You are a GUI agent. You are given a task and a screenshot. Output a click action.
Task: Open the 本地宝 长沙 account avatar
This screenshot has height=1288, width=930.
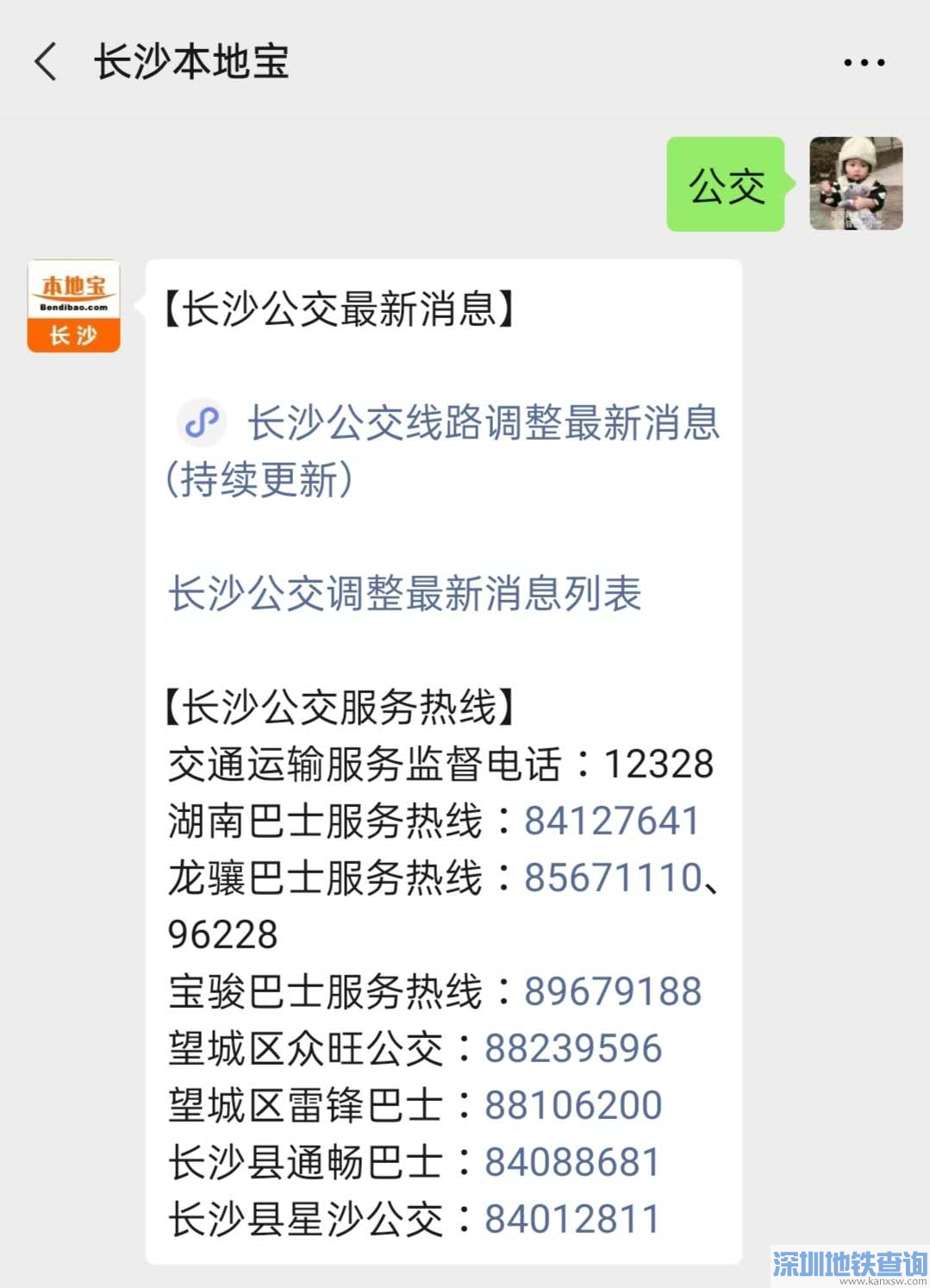pos(74,306)
